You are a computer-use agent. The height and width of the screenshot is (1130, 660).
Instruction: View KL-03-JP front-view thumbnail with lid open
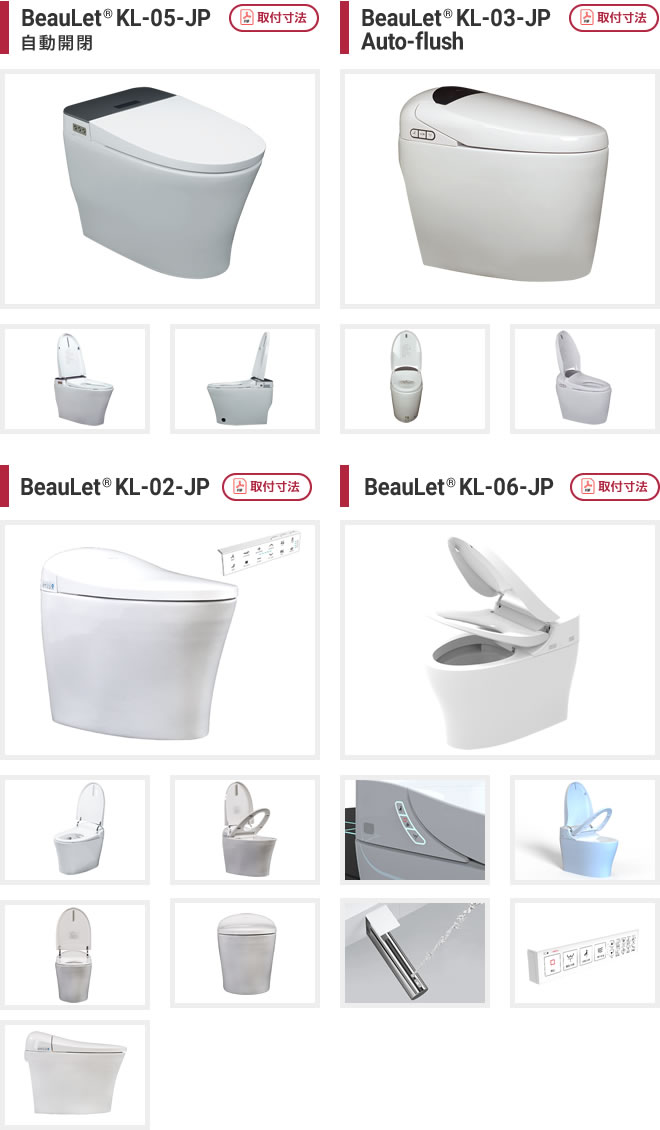(x=415, y=379)
